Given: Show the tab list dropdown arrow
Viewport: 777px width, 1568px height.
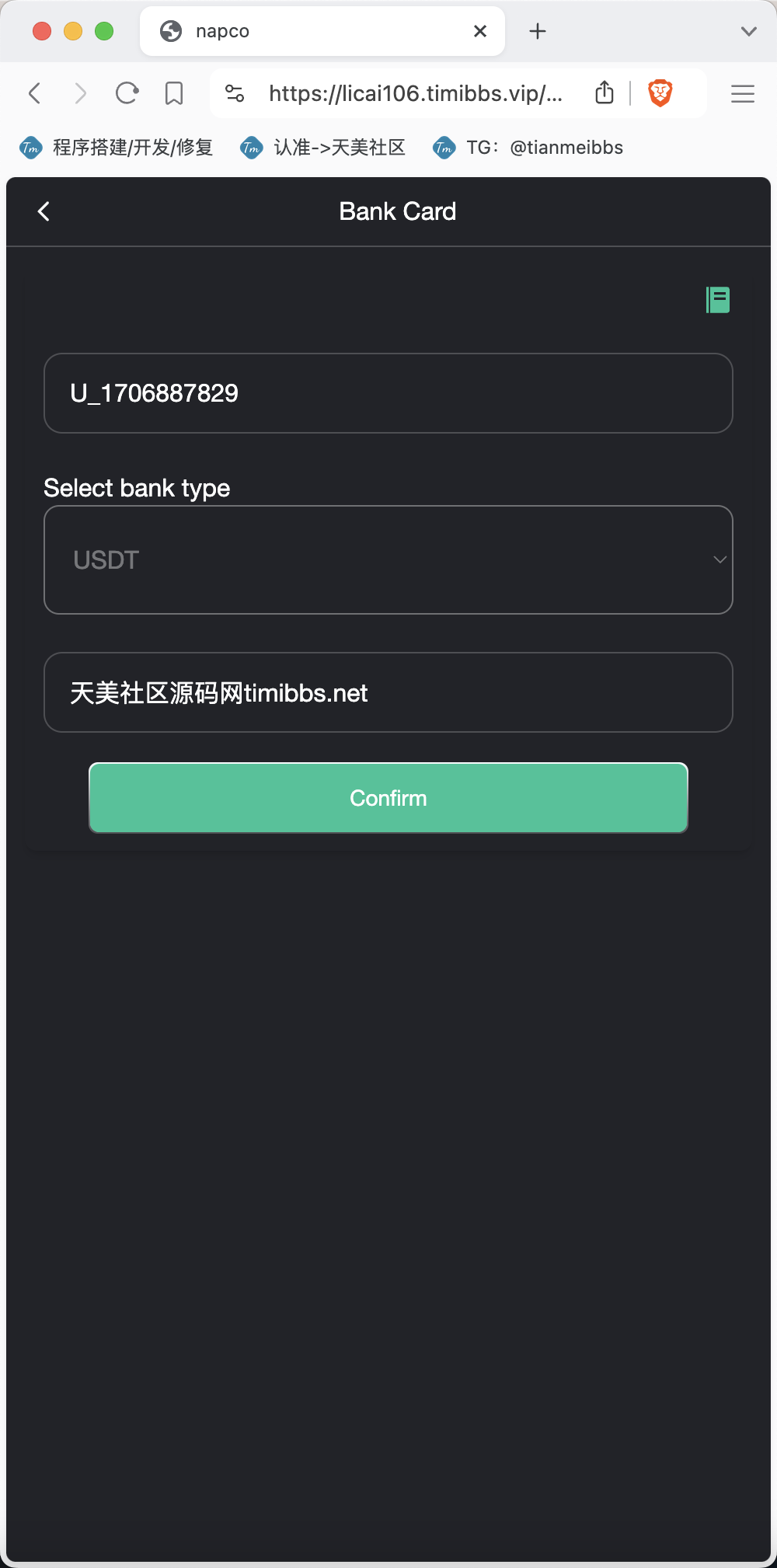Looking at the screenshot, I should (x=749, y=31).
